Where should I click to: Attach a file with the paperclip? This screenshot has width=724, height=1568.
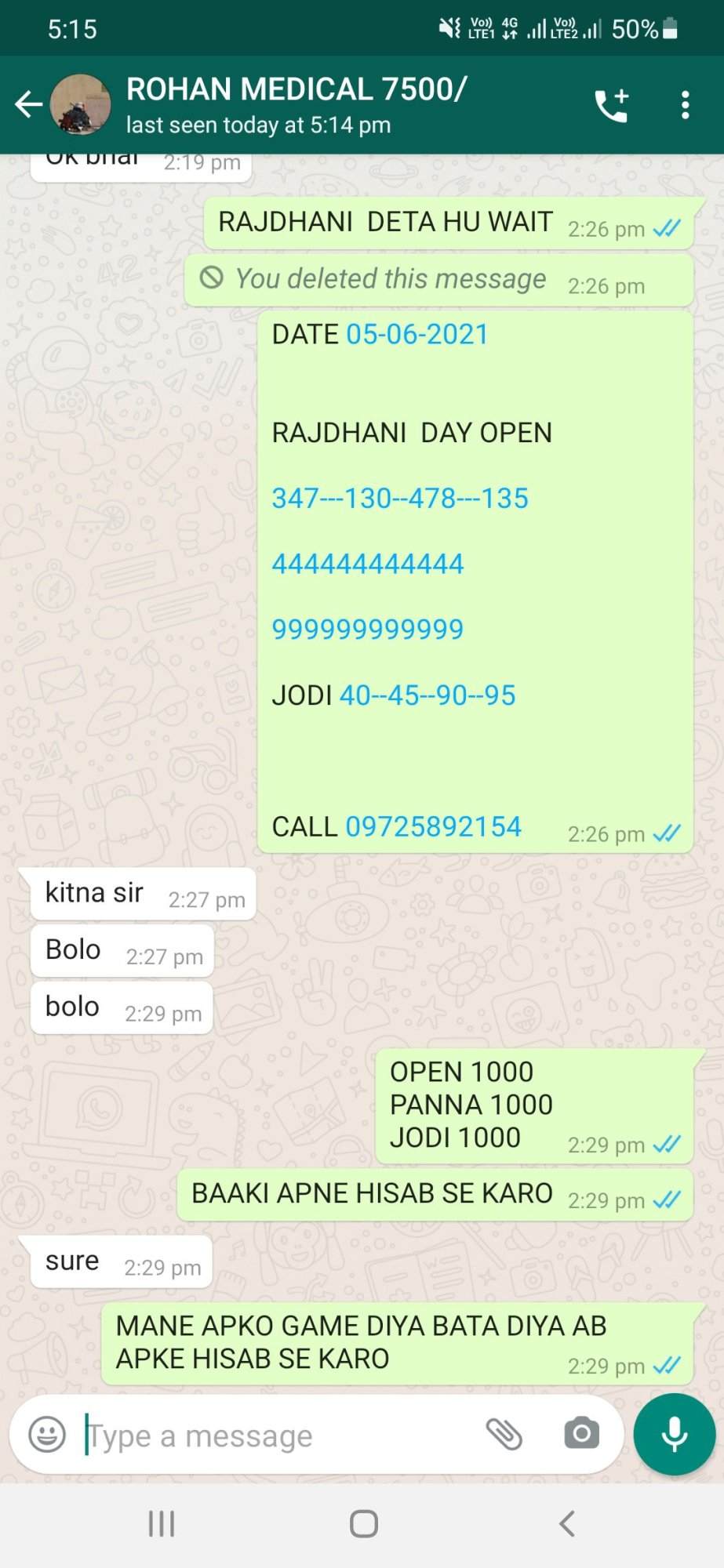click(x=504, y=1434)
